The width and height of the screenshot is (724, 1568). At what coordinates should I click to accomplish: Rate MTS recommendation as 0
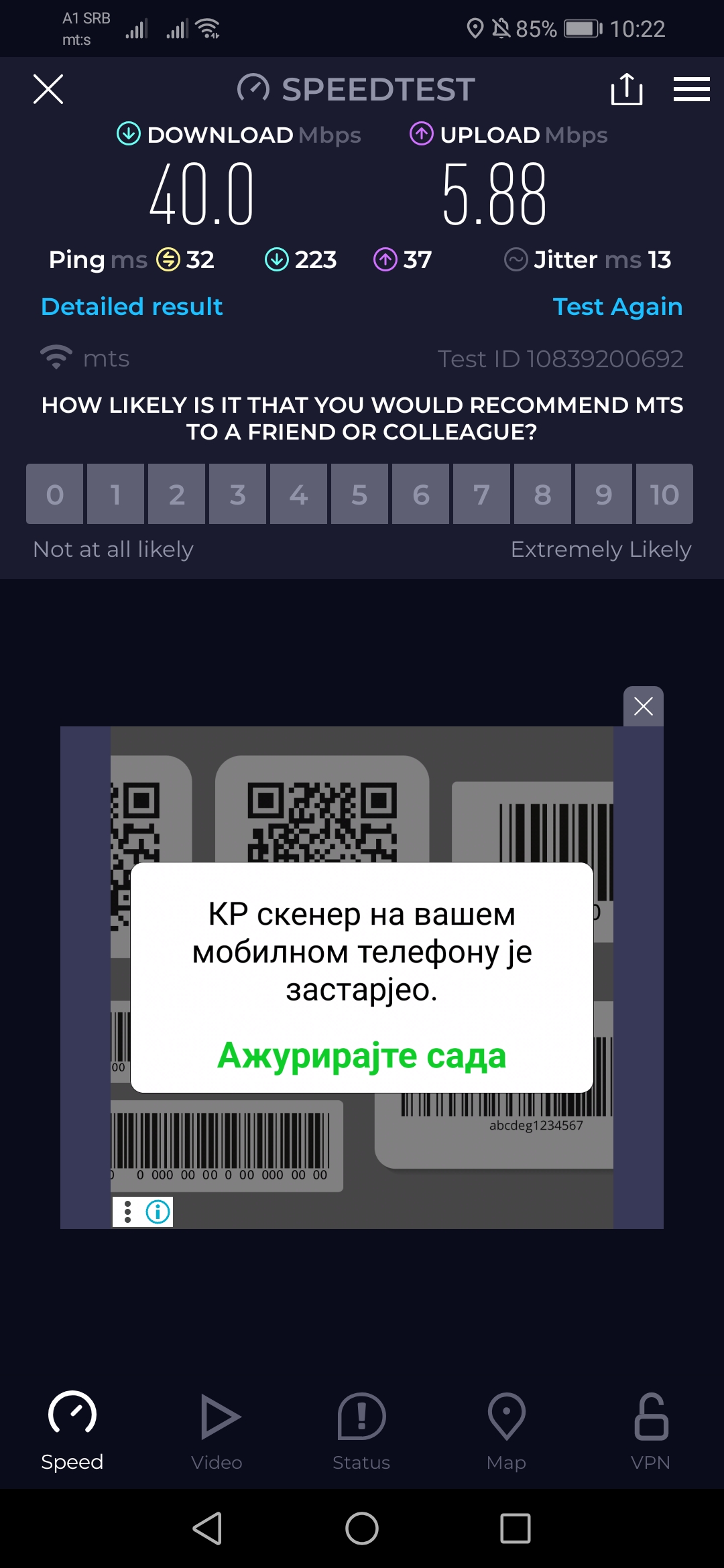55,495
